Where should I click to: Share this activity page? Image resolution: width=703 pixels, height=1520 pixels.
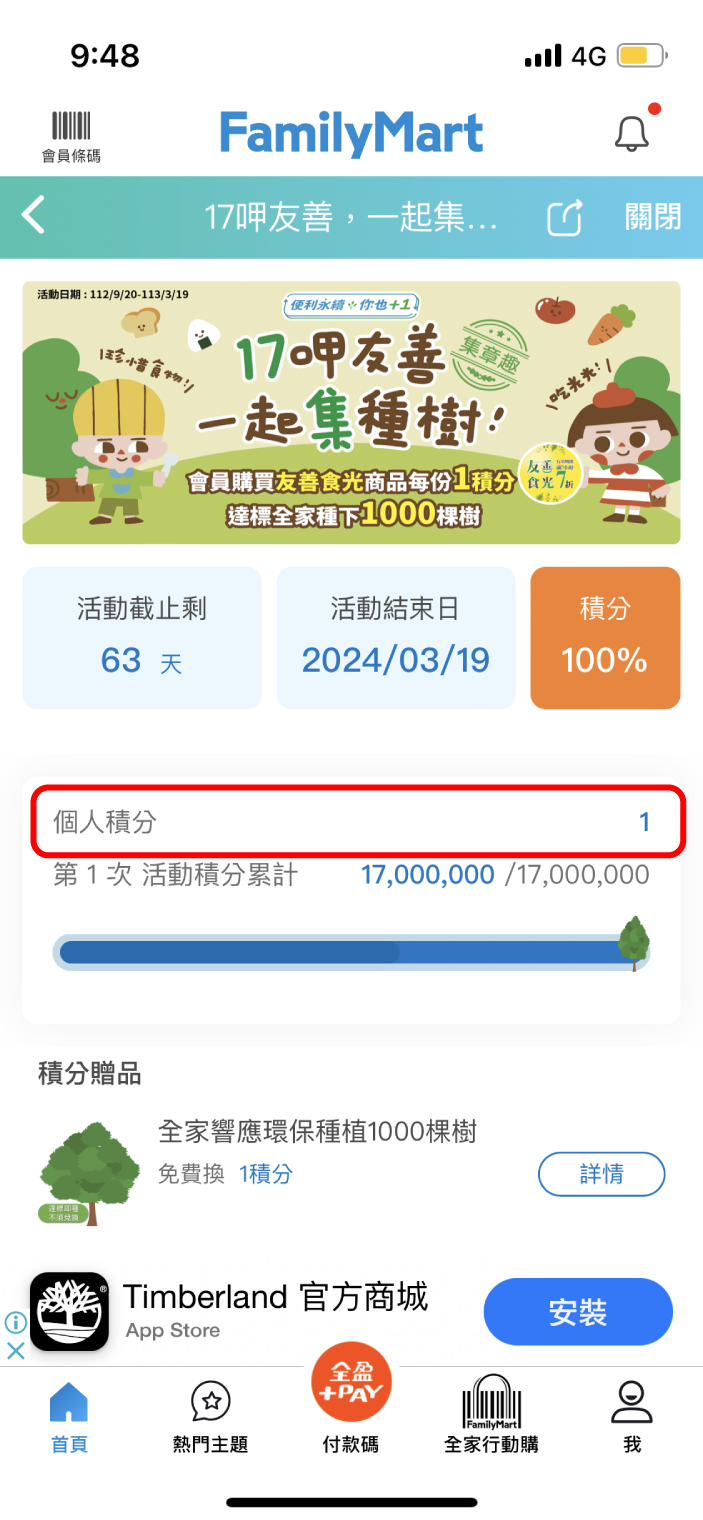coord(564,217)
